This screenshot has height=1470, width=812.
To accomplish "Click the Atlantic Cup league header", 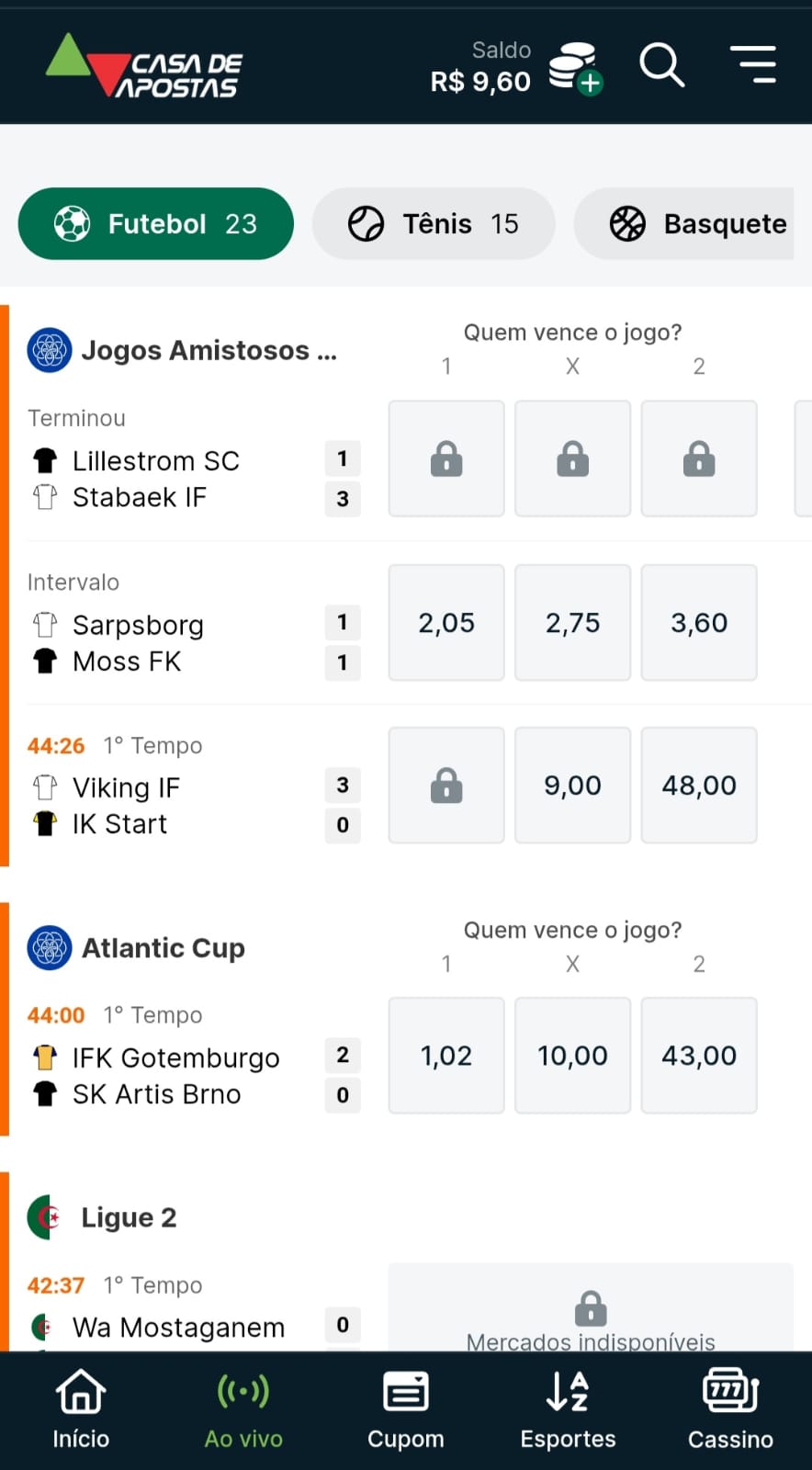I will tap(164, 947).
